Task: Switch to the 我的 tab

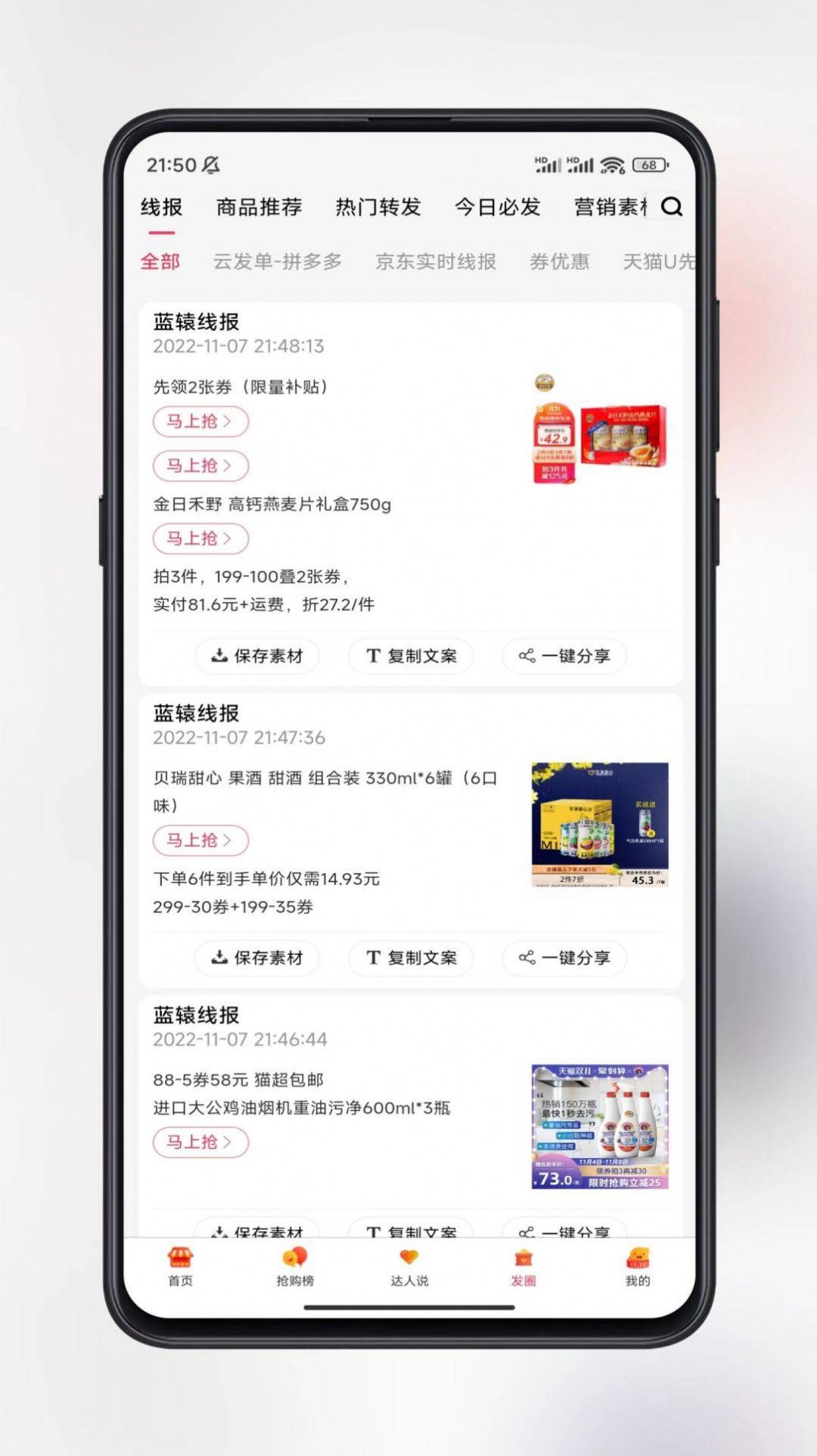Action: [x=637, y=1267]
